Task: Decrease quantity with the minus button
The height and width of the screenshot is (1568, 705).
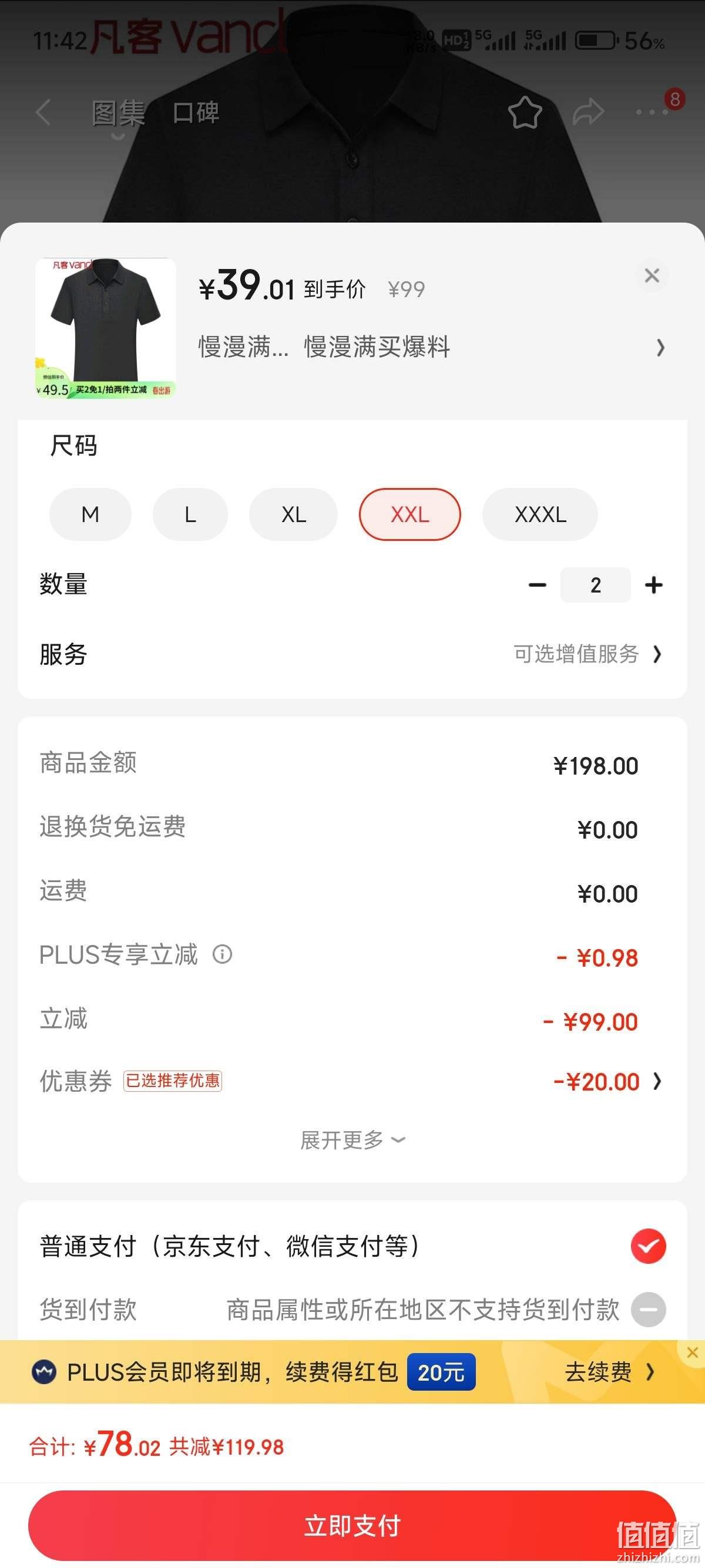Action: (537, 585)
